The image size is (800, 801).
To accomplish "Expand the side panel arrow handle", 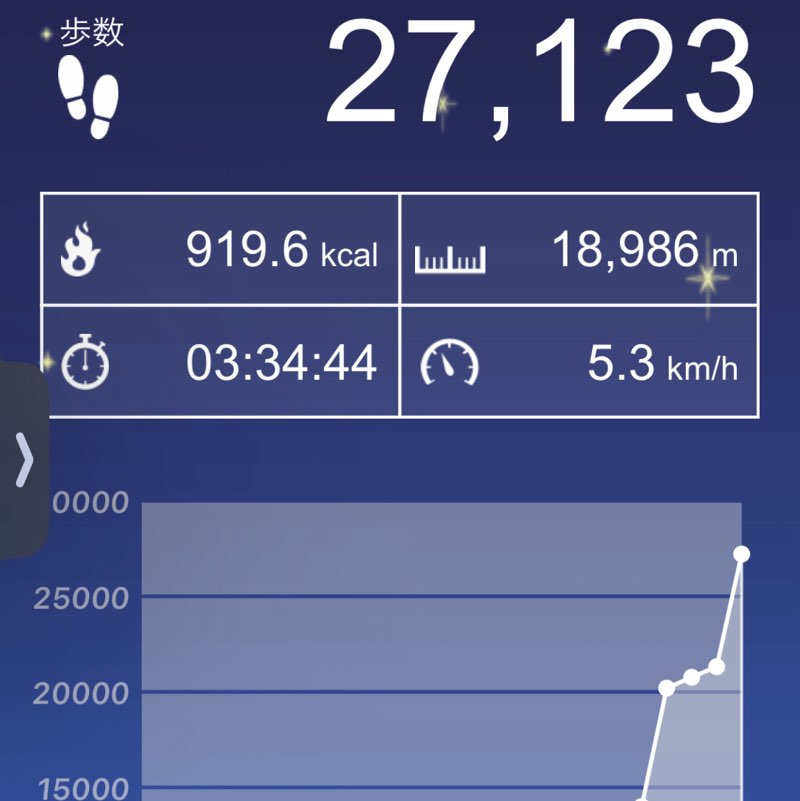I will click(23, 460).
